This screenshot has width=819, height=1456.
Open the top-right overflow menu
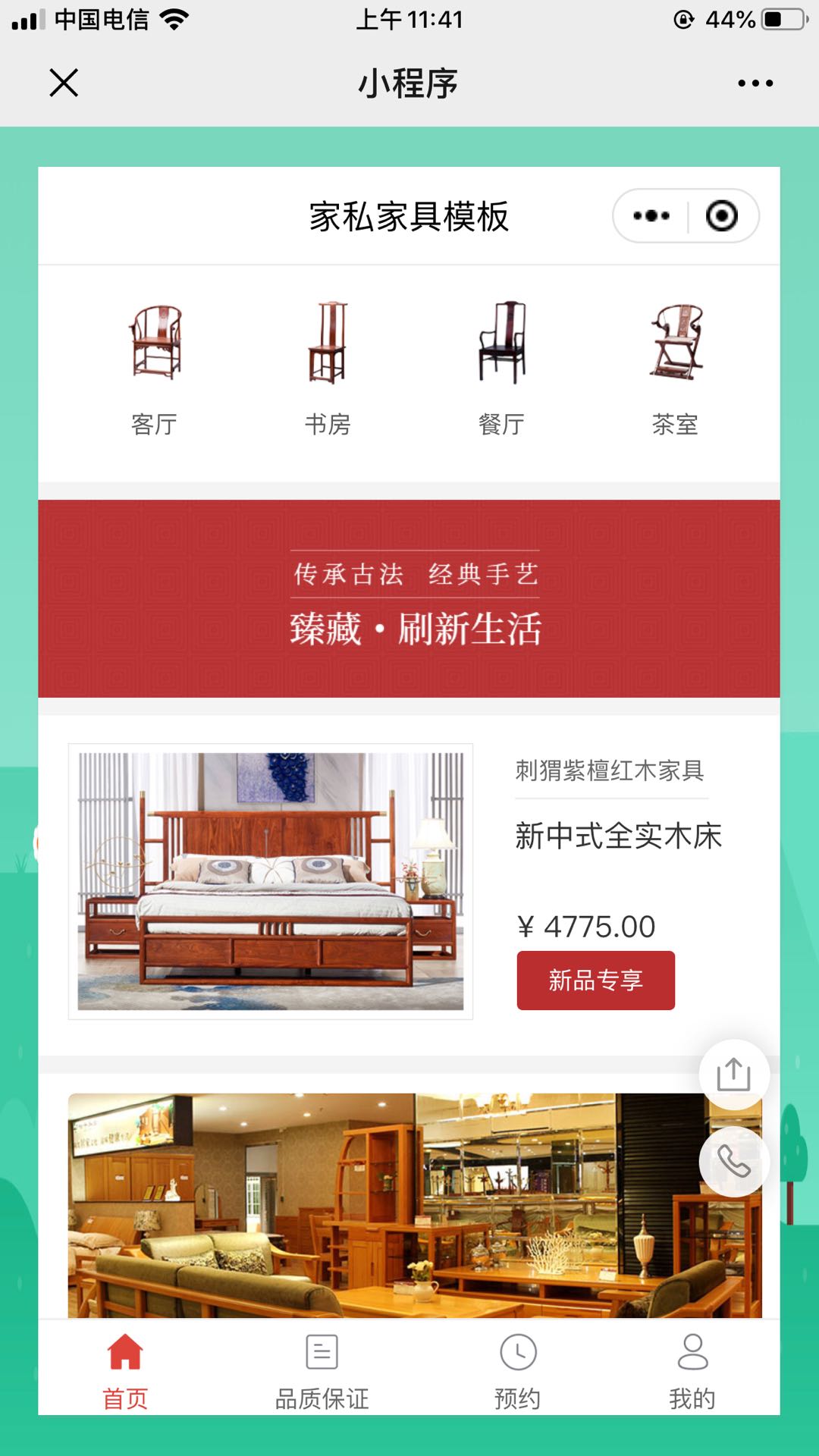755,83
